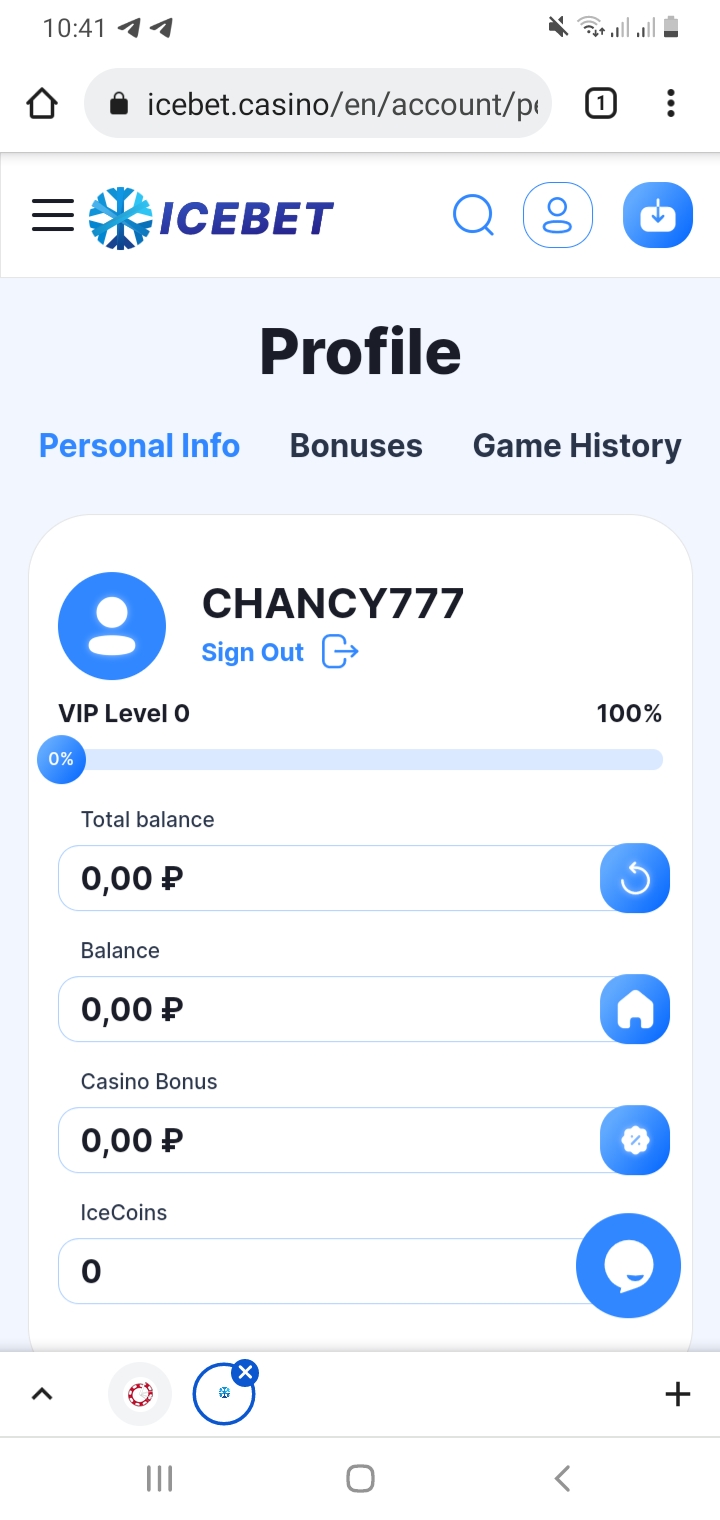The width and height of the screenshot is (720, 1520).
Task: Open the live chat bubble
Action: click(628, 1266)
